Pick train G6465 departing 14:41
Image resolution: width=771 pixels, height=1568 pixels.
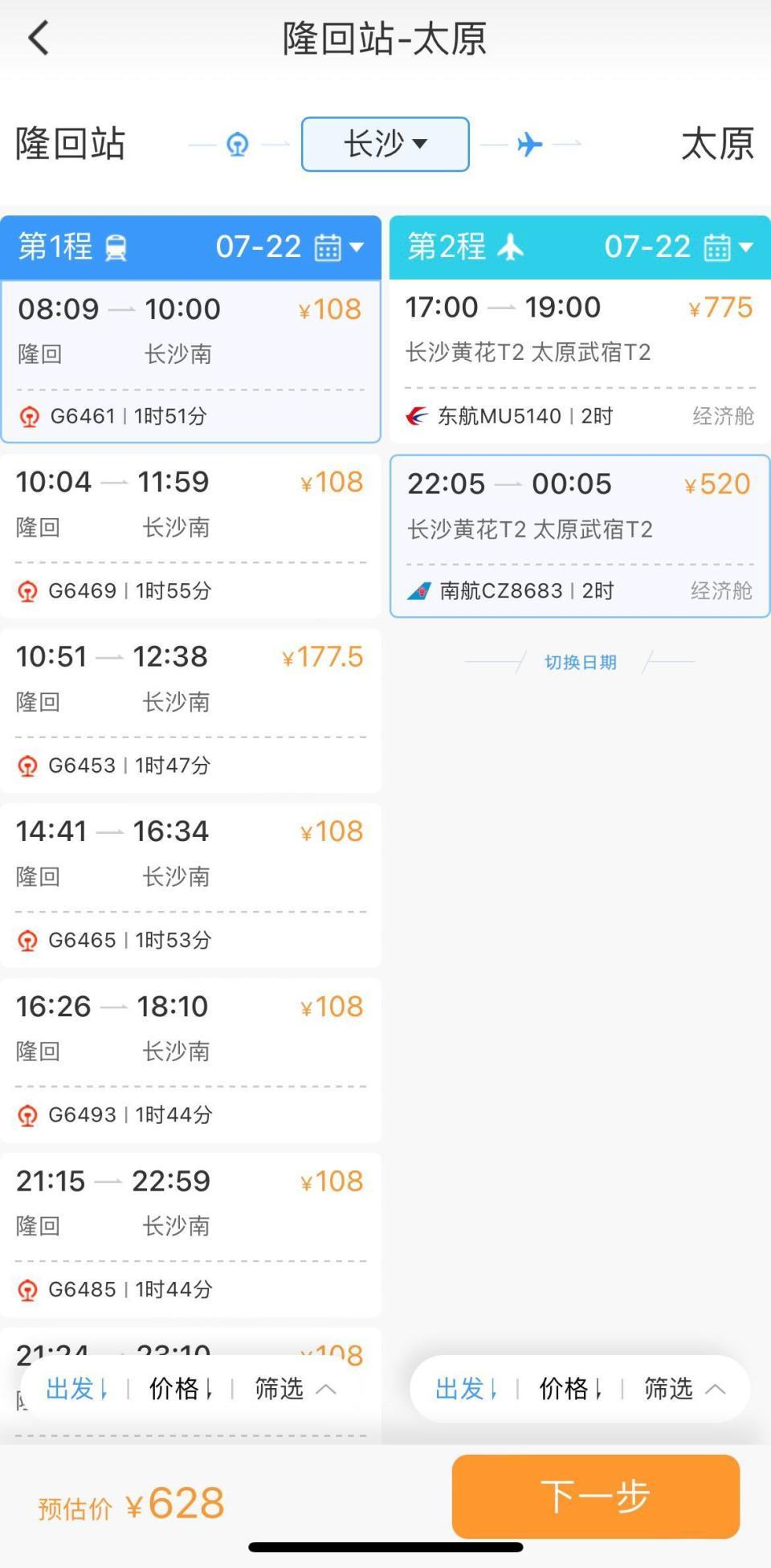pos(190,884)
